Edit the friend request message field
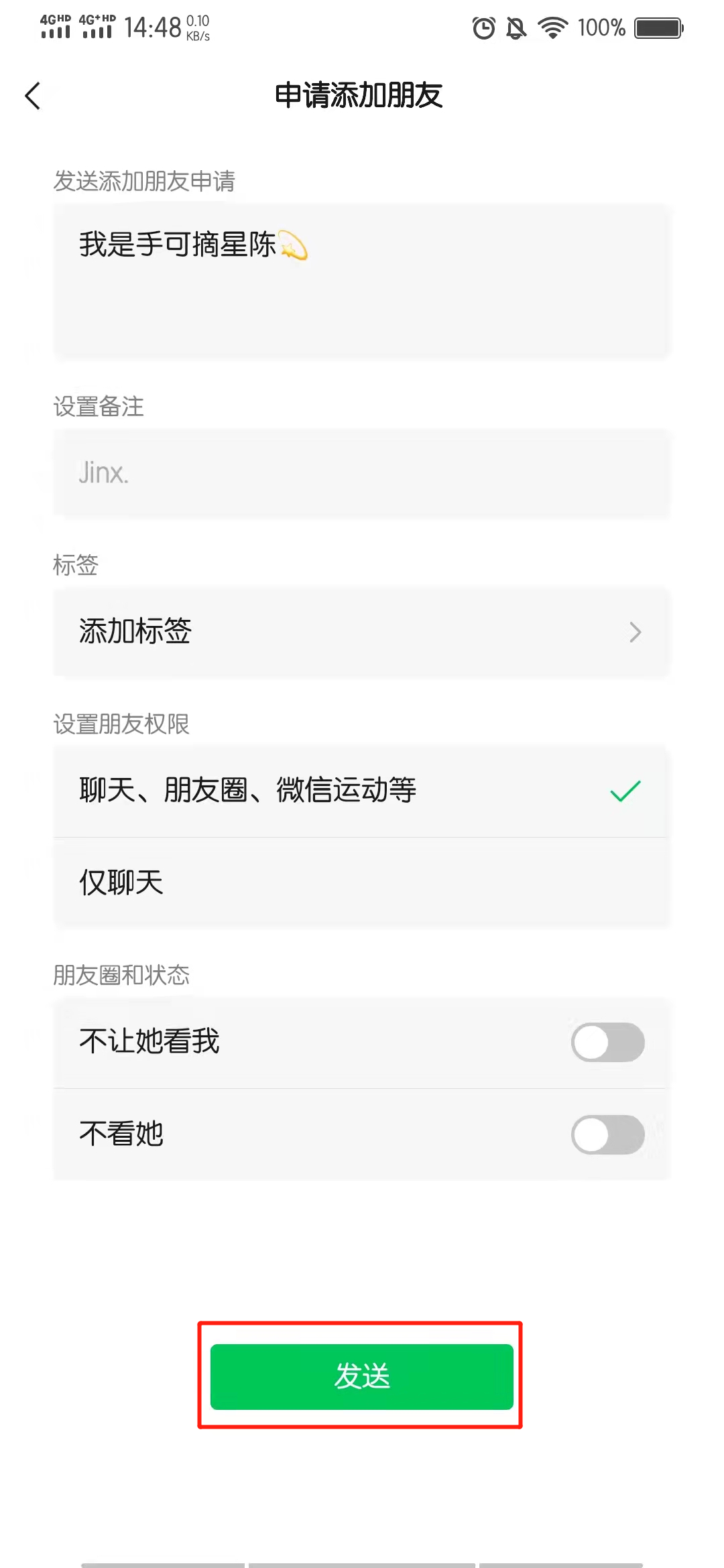 tap(361, 281)
